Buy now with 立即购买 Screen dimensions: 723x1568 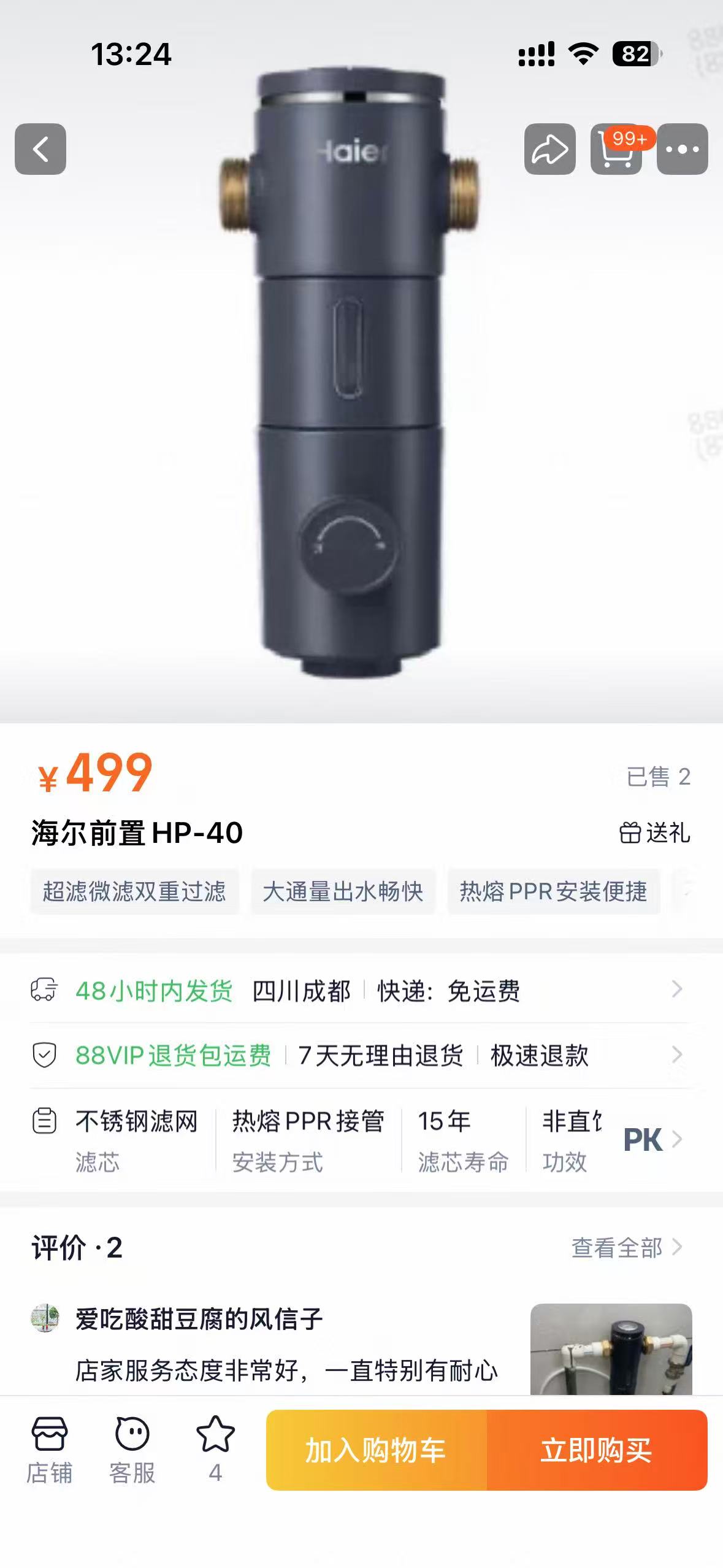pyautogui.click(x=596, y=1450)
